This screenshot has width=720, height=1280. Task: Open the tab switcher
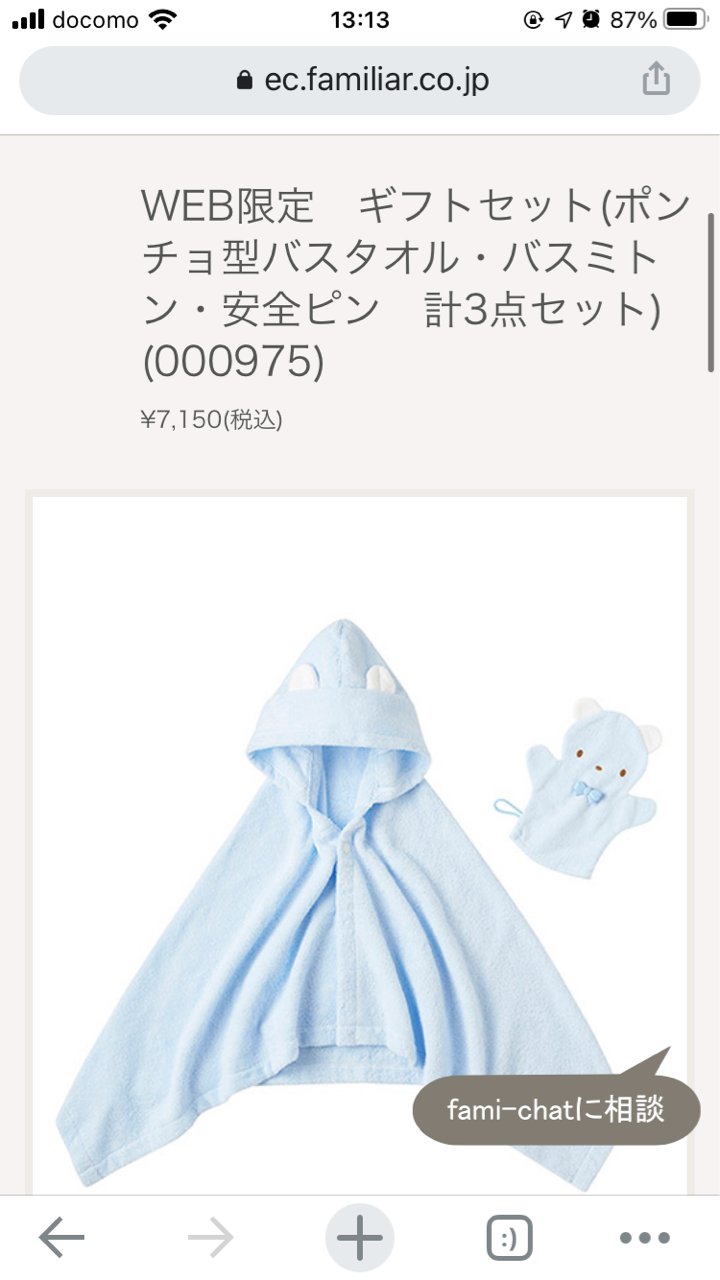[x=509, y=1239]
